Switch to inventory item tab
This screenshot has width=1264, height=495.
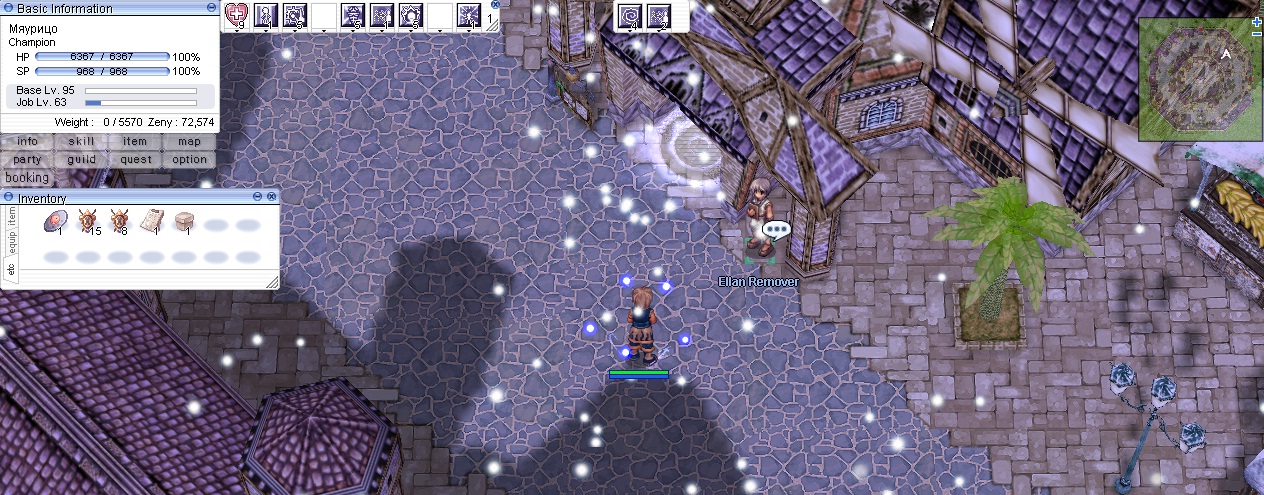(x=11, y=215)
